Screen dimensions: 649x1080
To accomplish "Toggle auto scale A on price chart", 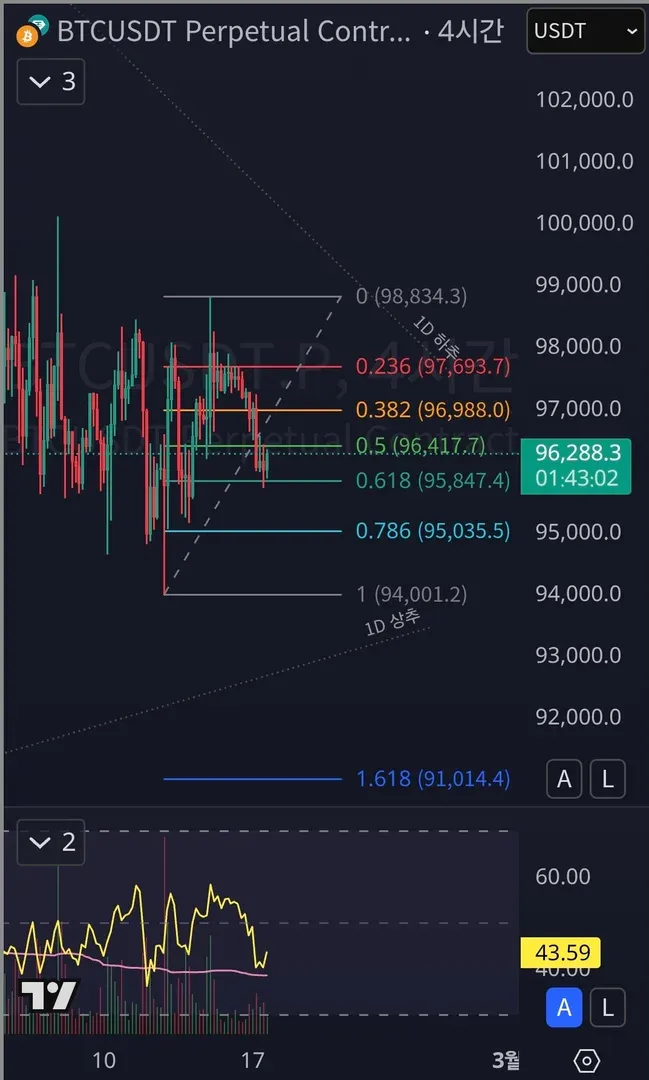I will 564,779.
